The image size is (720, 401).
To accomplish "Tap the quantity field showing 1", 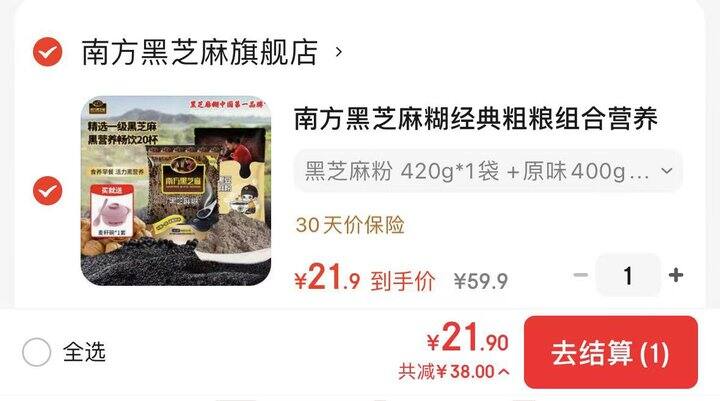I will (x=628, y=275).
